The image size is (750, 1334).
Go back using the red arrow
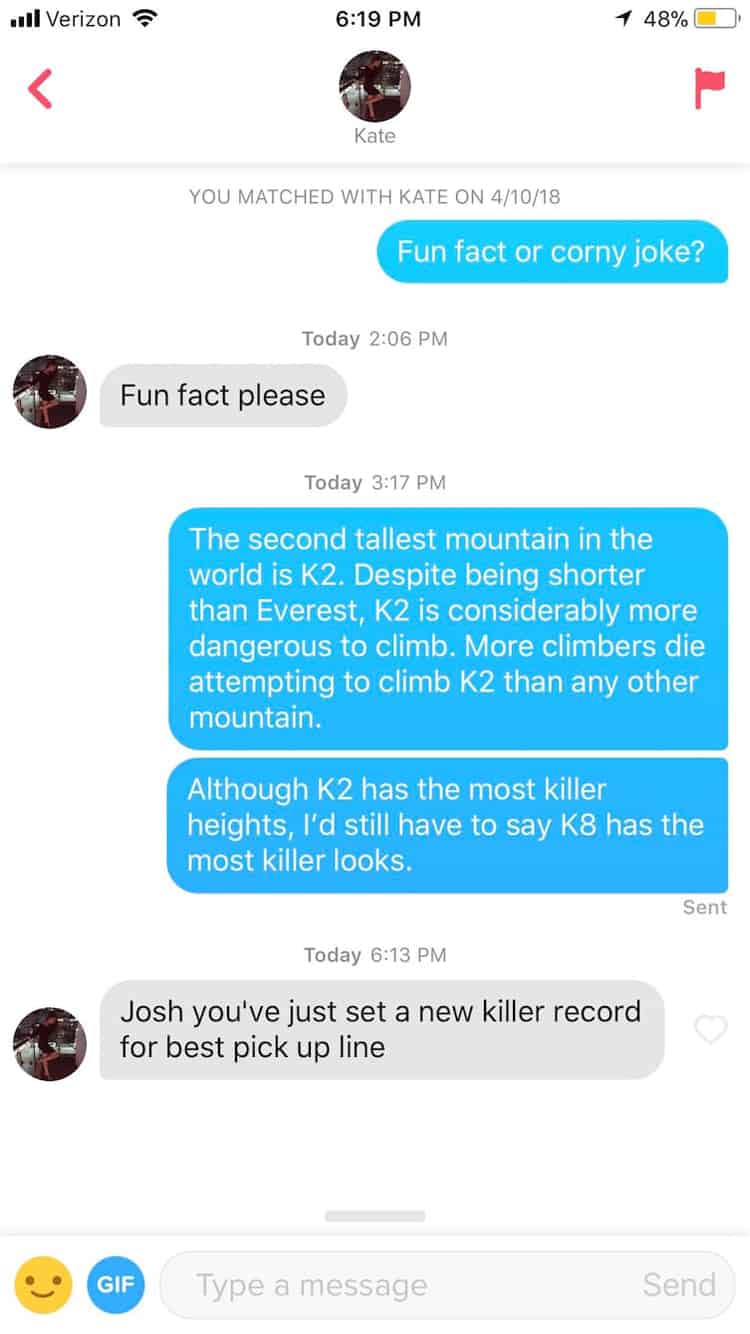point(40,89)
